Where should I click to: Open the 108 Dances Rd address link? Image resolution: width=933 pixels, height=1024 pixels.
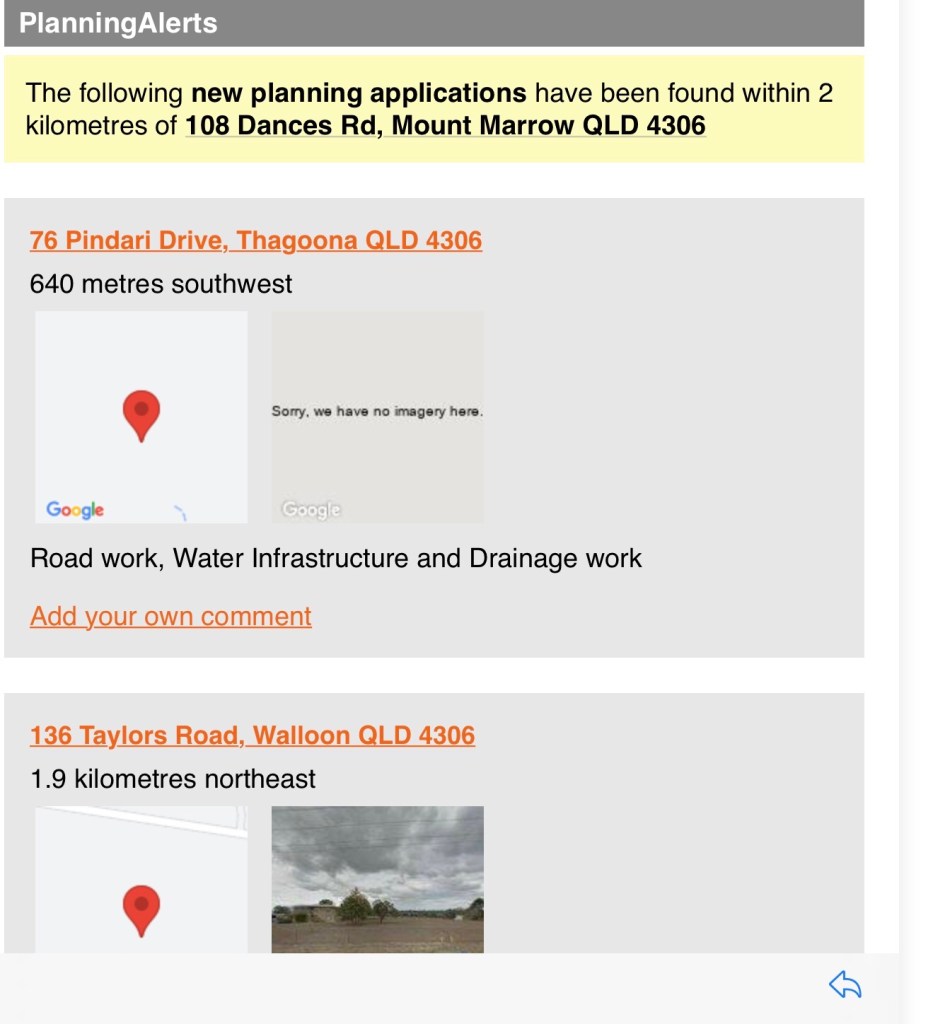tap(445, 126)
